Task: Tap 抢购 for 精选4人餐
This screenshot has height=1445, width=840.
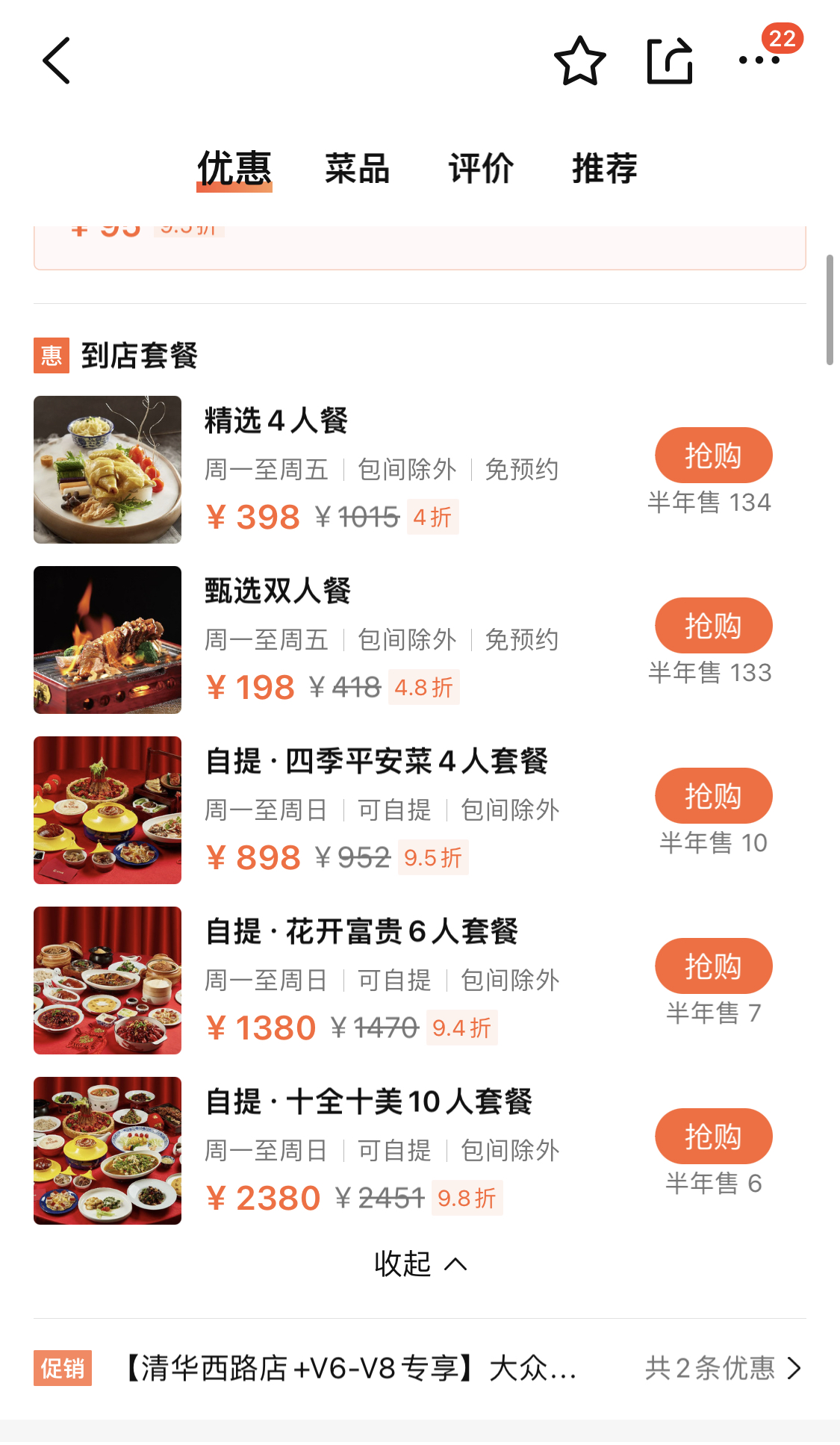Action: (x=713, y=456)
